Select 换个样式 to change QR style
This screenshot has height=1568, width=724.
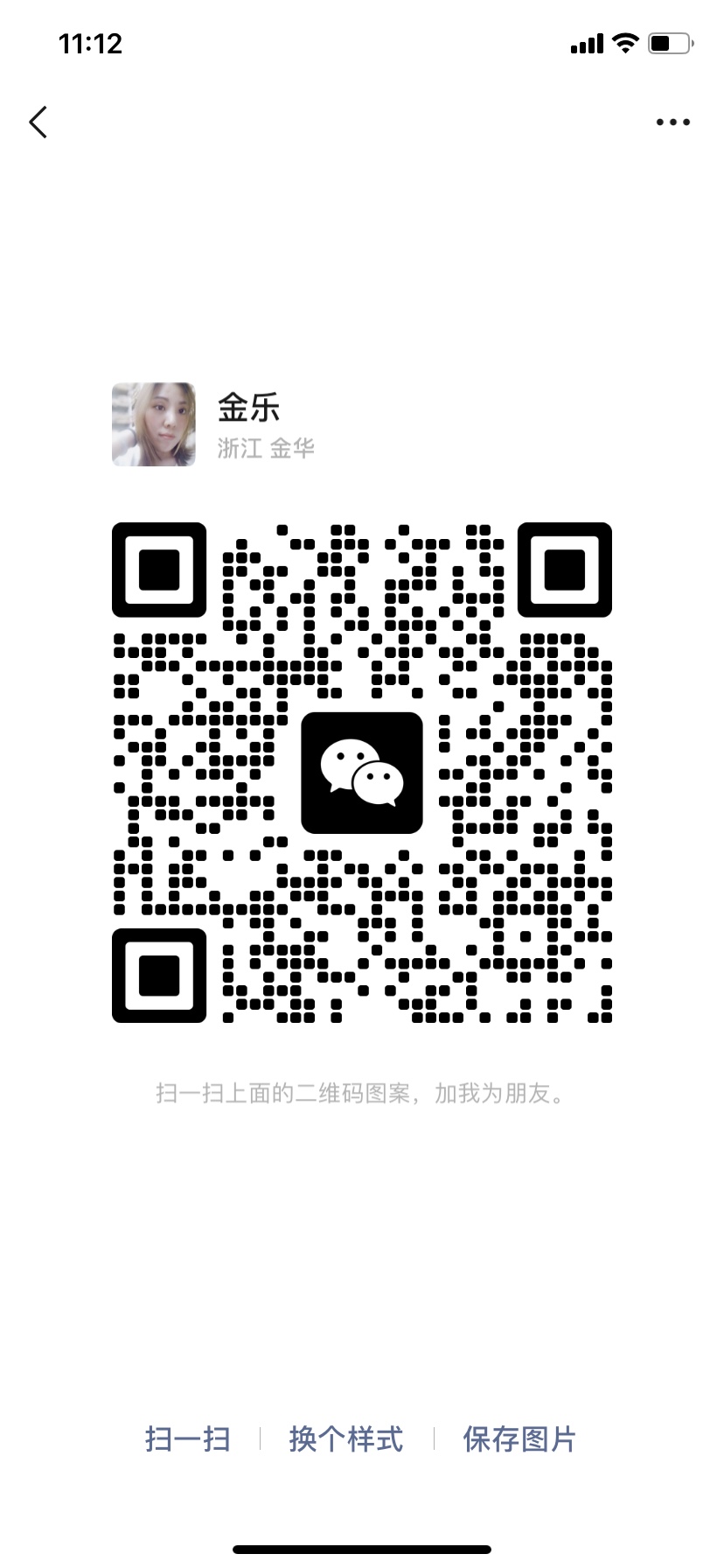[x=346, y=1439]
